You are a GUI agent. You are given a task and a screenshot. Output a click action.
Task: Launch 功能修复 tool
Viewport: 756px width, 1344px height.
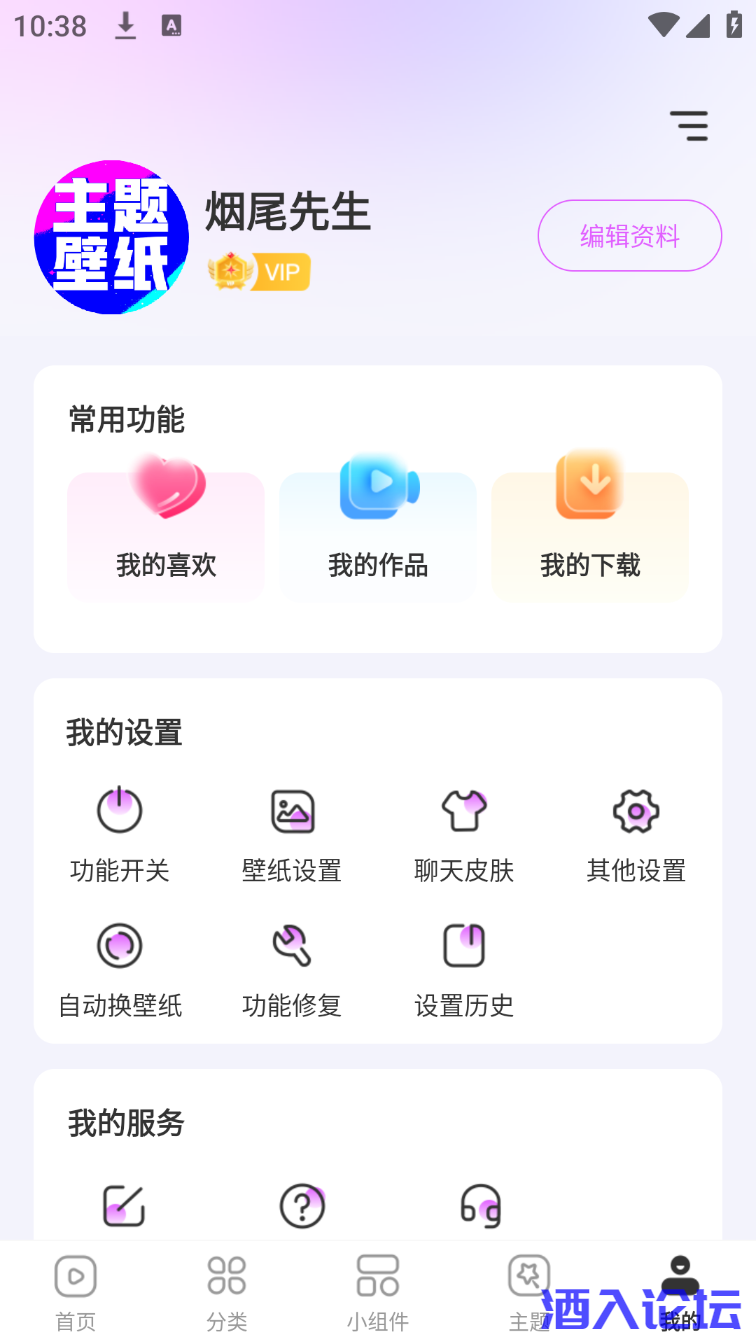(292, 969)
